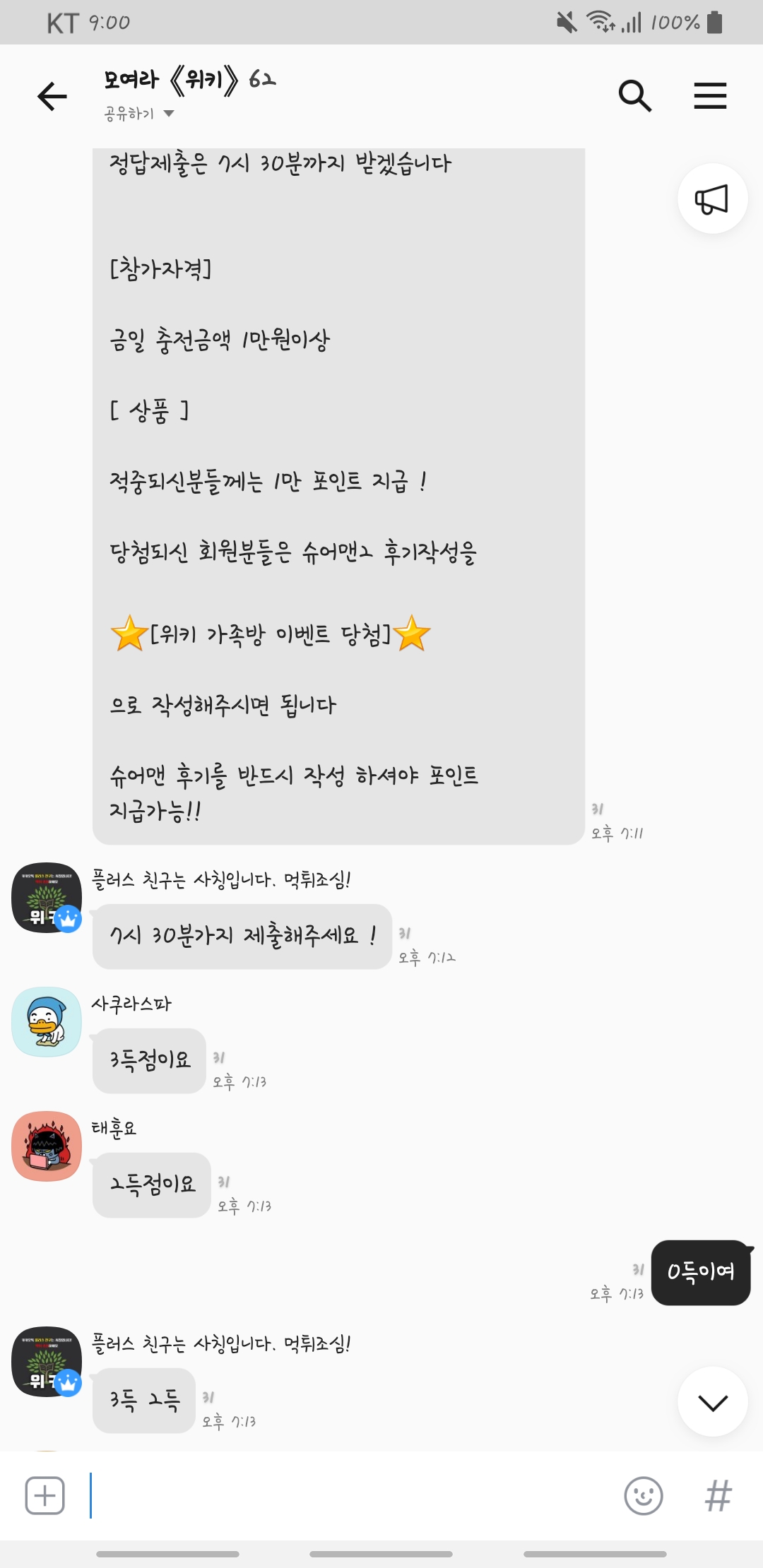Open the megaphone notice button

pyautogui.click(x=712, y=199)
